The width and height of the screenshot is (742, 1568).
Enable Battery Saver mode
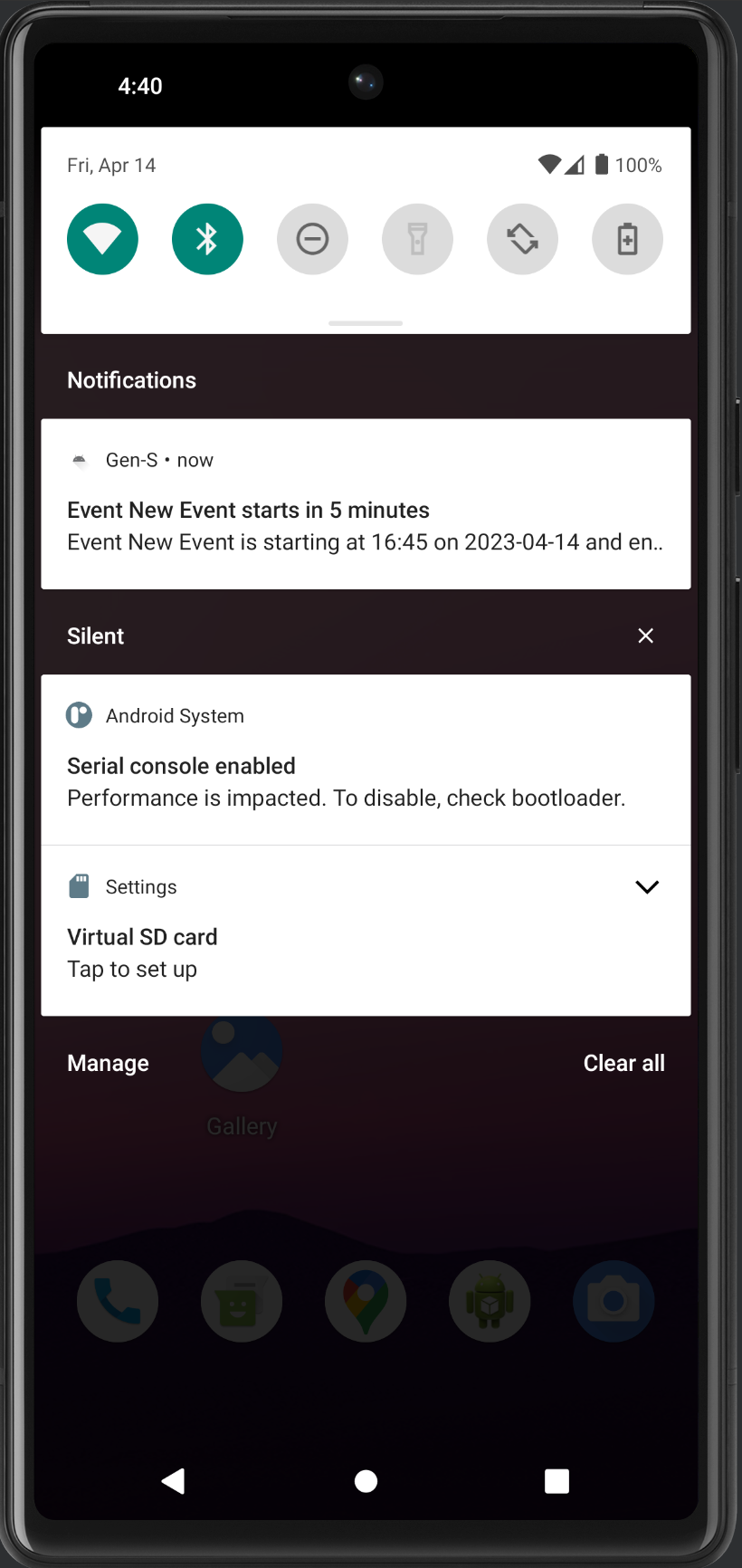point(627,239)
